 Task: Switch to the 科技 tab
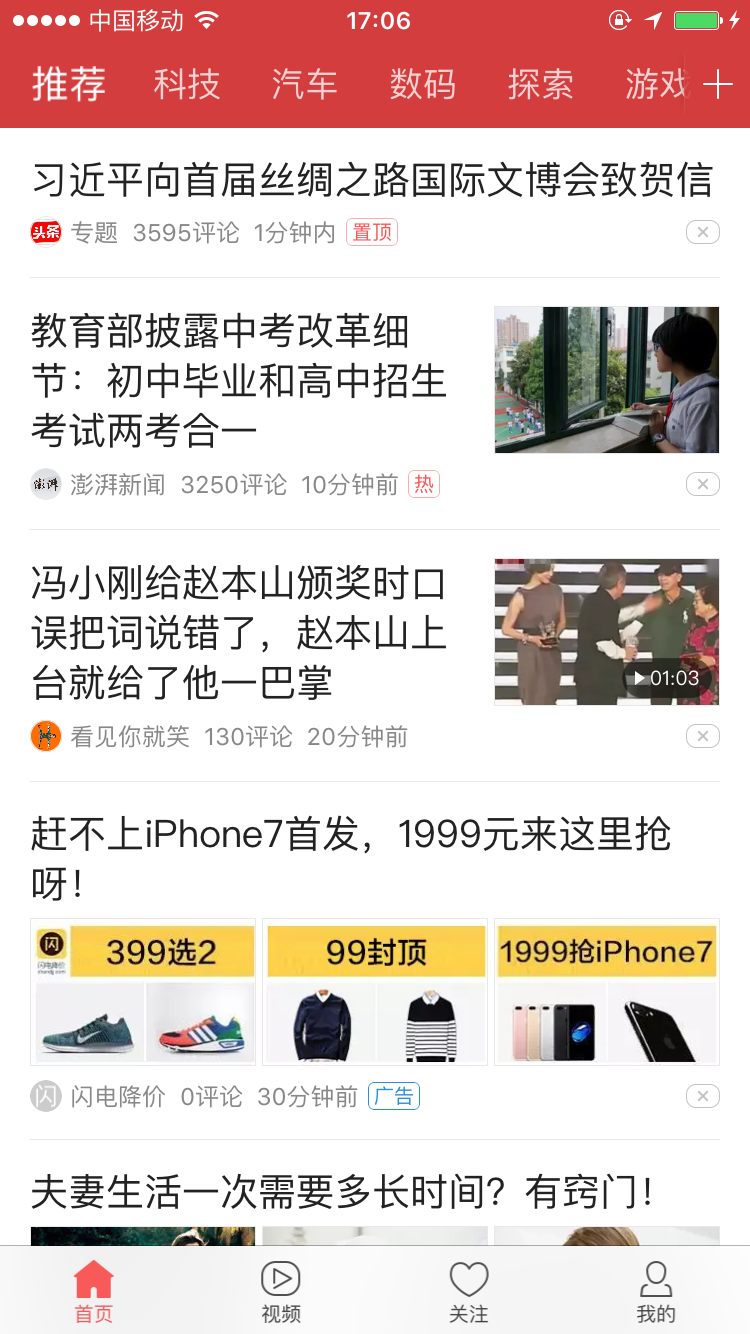click(x=186, y=86)
